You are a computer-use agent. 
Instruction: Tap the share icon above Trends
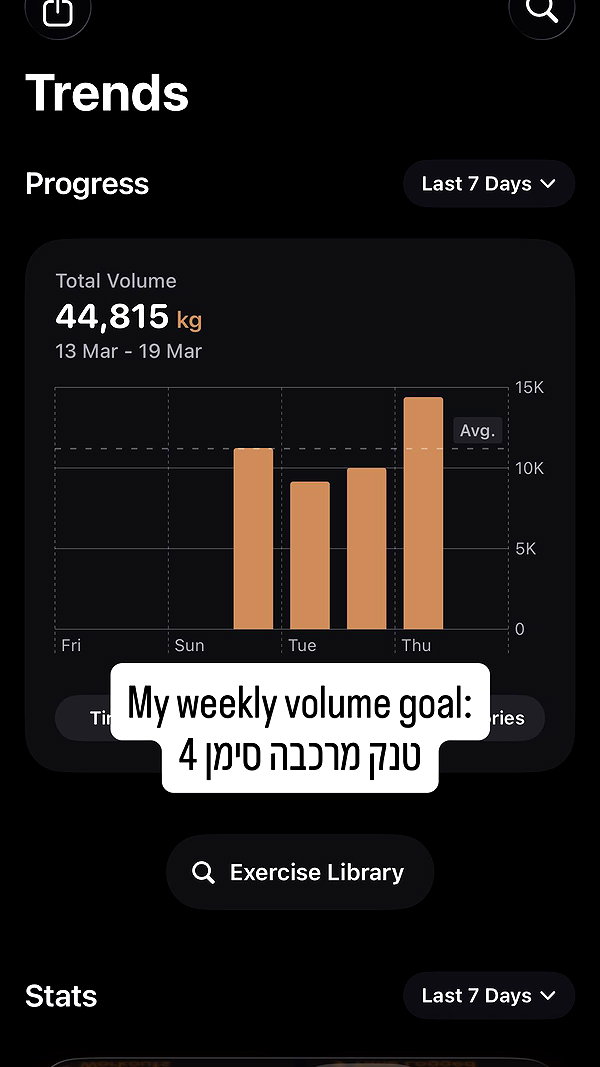click(58, 12)
